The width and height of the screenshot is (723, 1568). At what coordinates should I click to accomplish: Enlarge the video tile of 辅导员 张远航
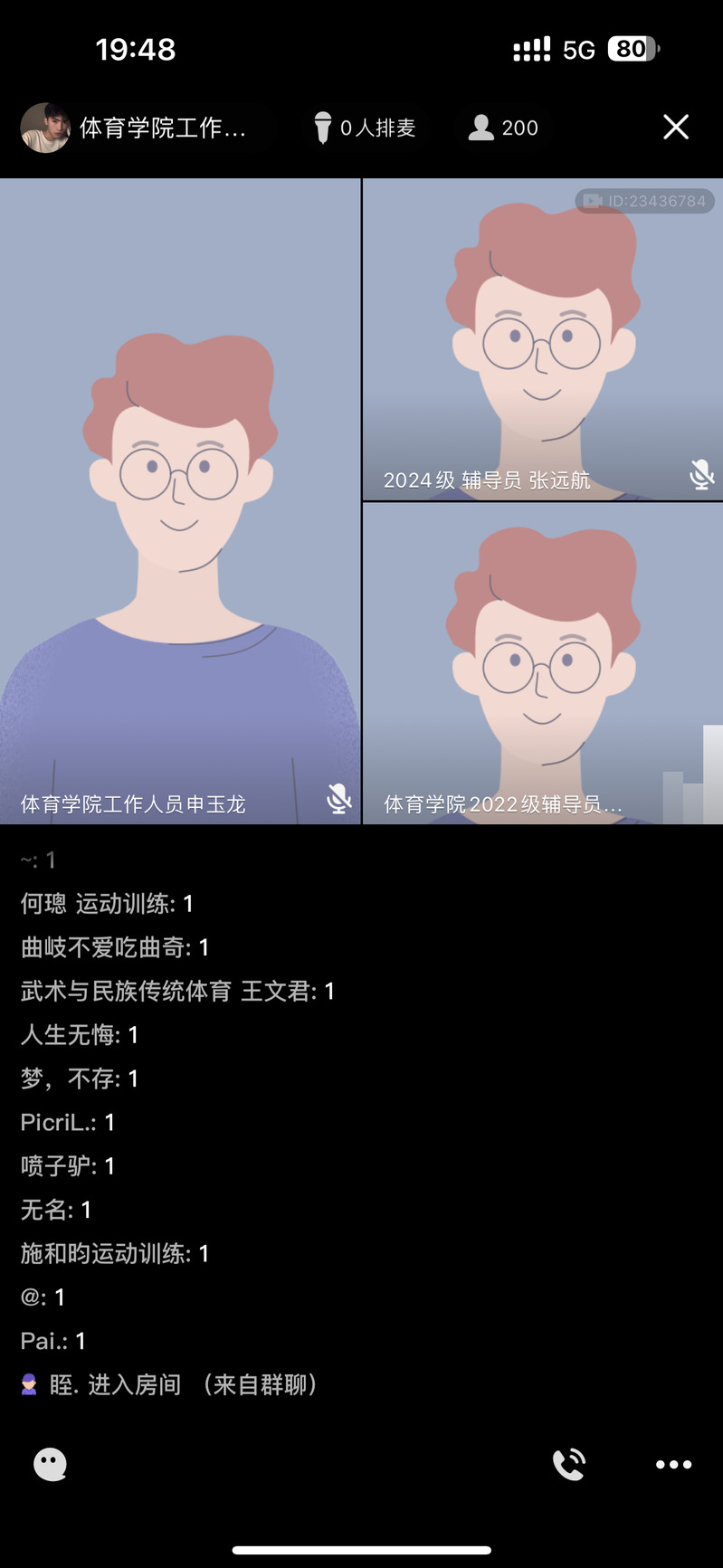(542, 339)
